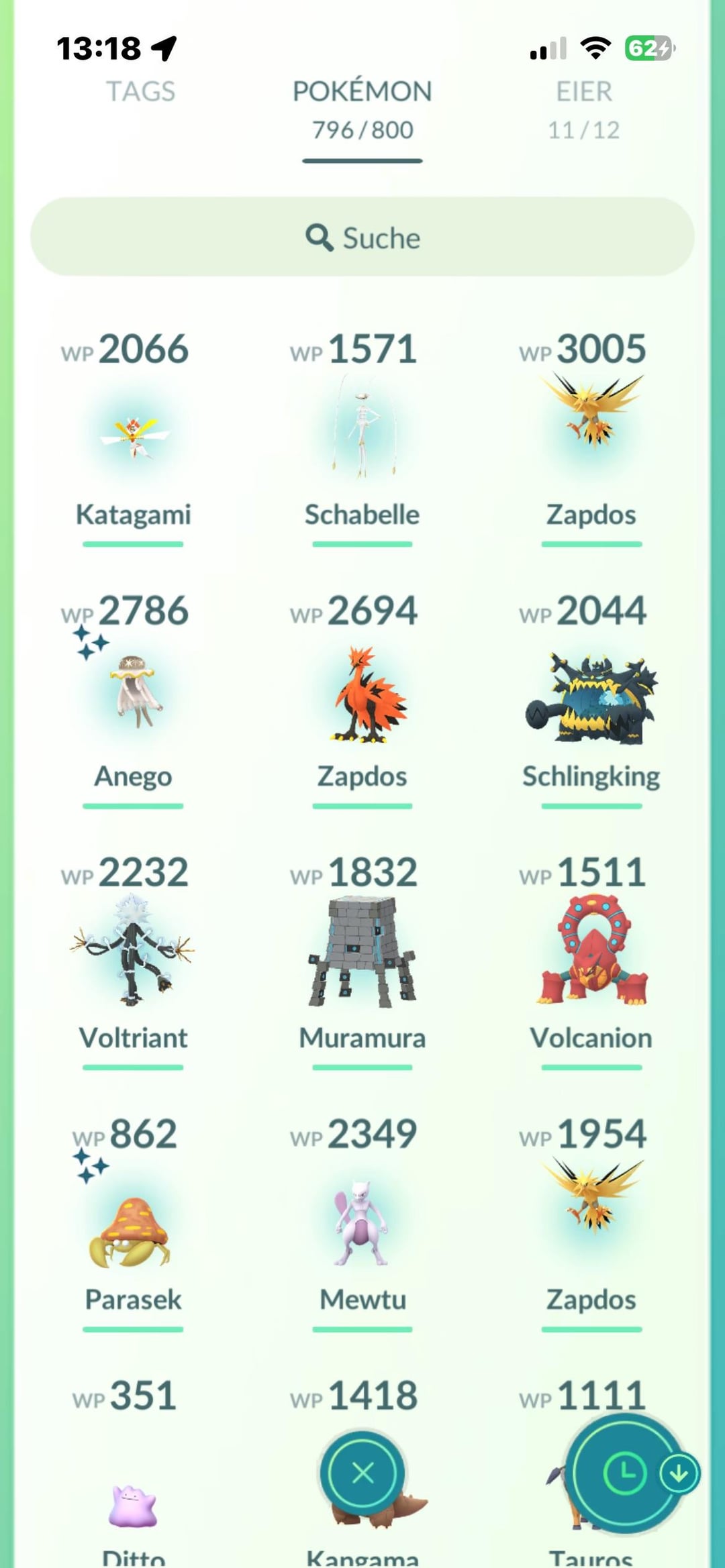725x1568 pixels.
Task: View Zapdos with WP 2694
Action: [x=362, y=694]
